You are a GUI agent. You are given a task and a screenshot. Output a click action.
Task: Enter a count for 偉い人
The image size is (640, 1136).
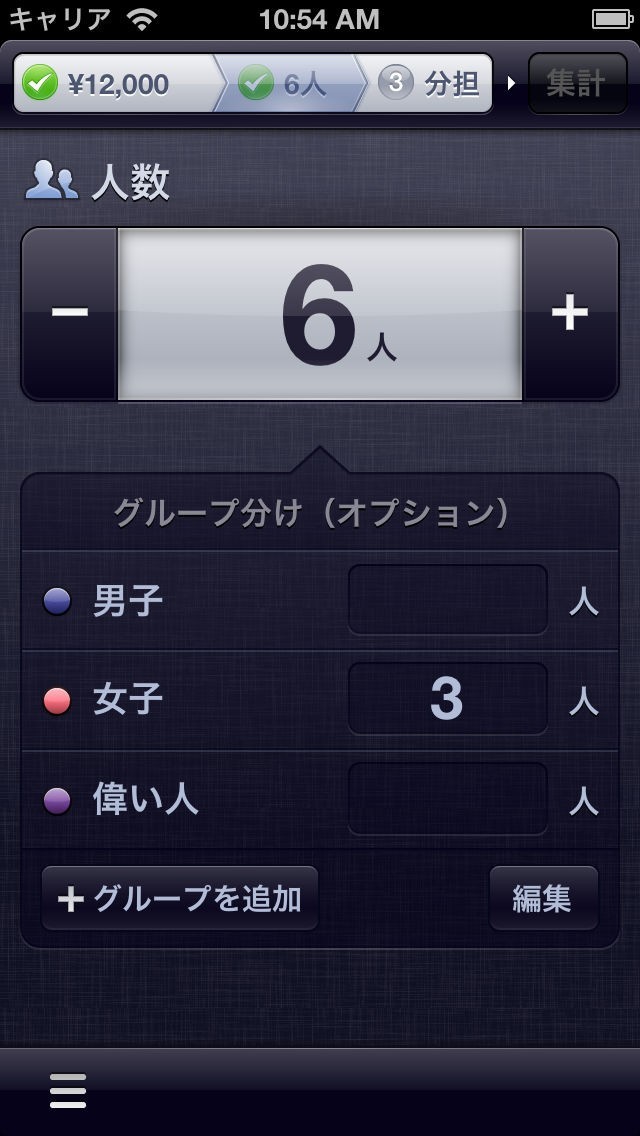447,799
